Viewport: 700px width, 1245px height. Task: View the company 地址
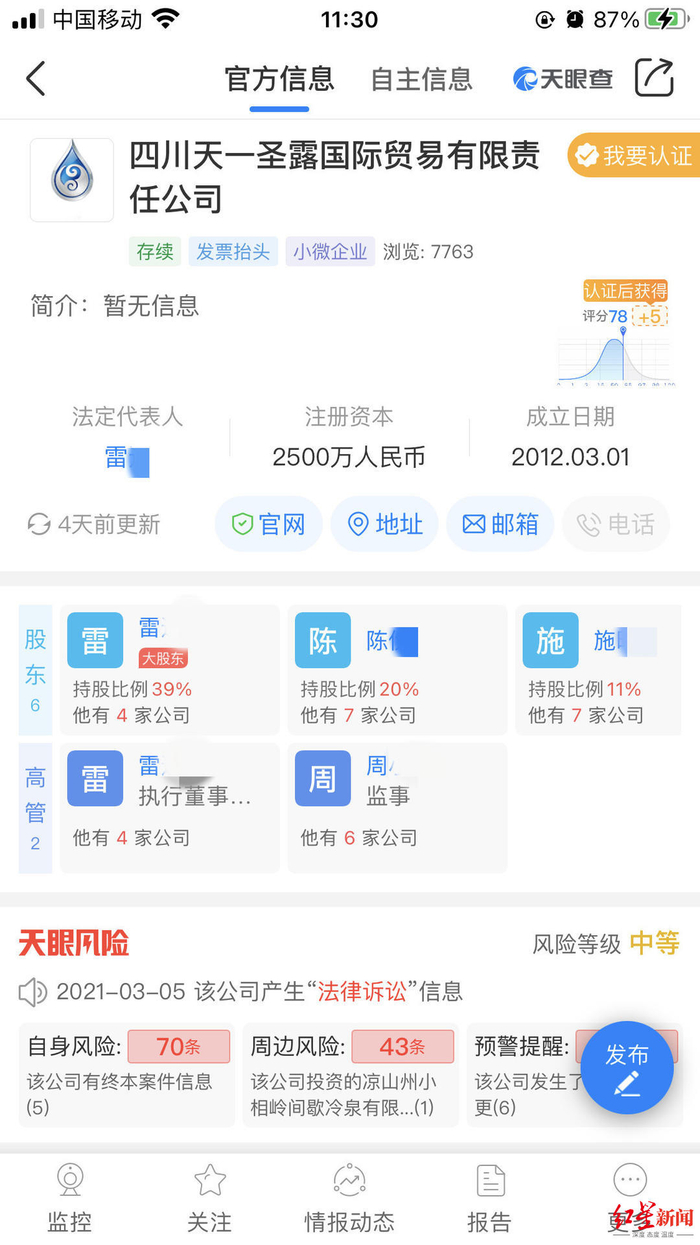pos(385,524)
